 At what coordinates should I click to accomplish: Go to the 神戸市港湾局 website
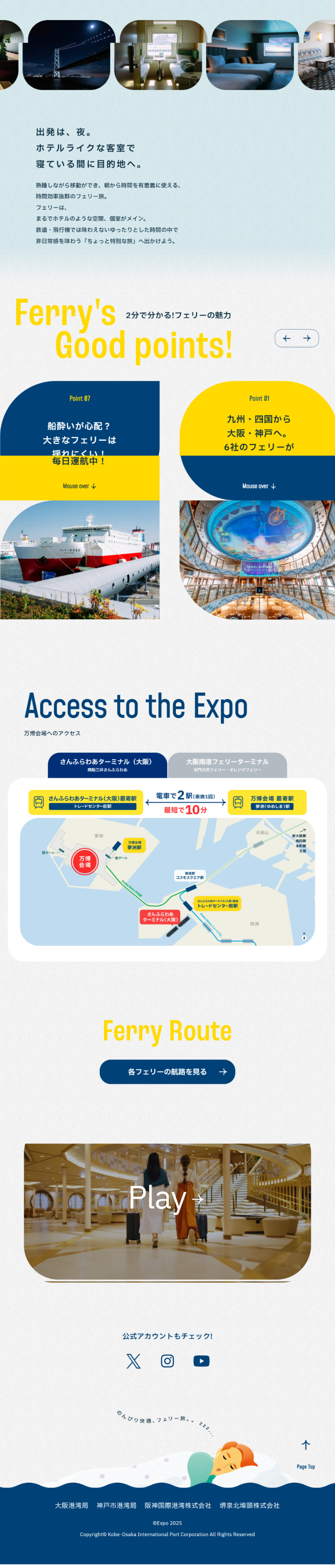(x=116, y=1505)
